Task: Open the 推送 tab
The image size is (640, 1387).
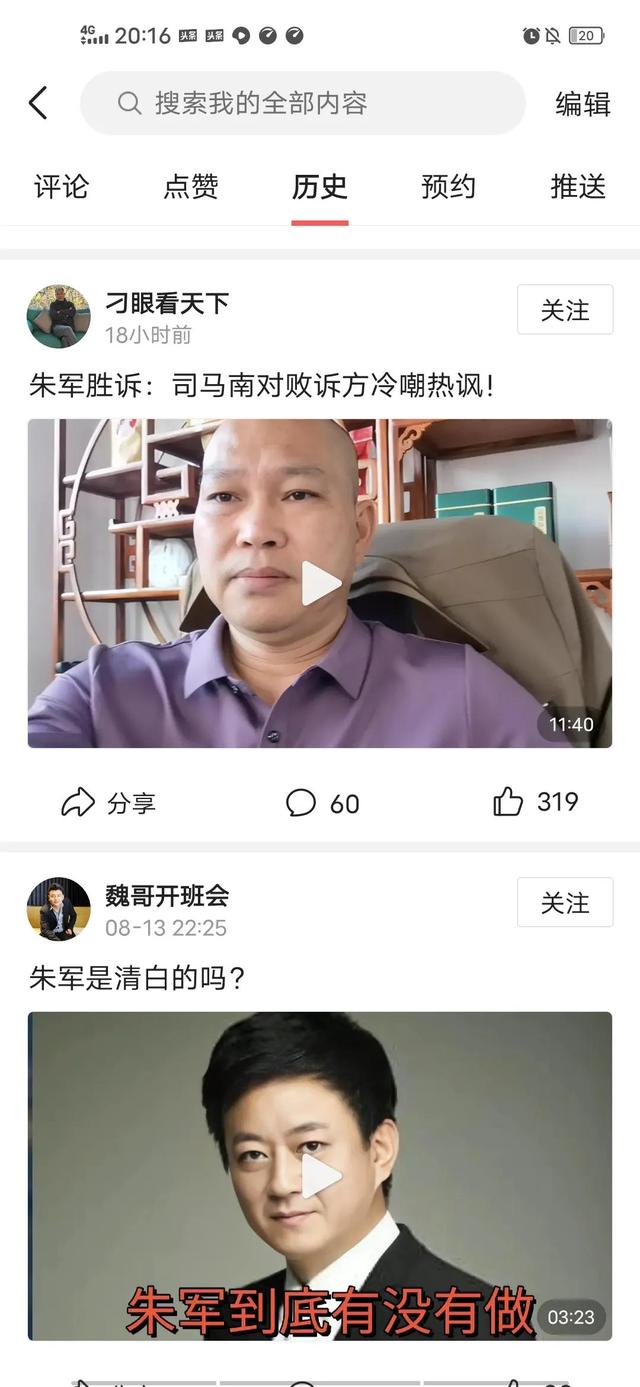Action: 578,187
